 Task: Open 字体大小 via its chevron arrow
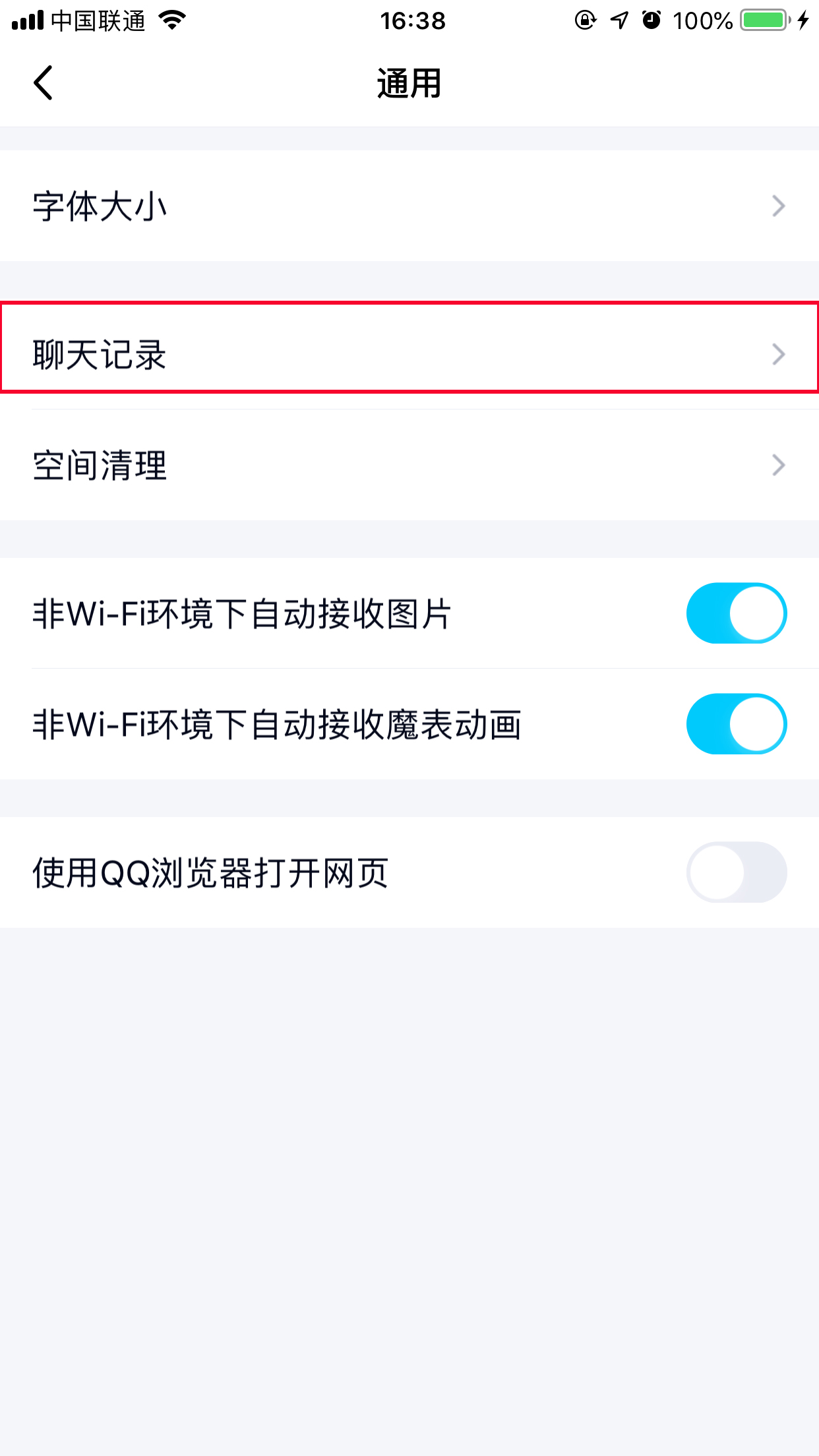click(x=778, y=205)
